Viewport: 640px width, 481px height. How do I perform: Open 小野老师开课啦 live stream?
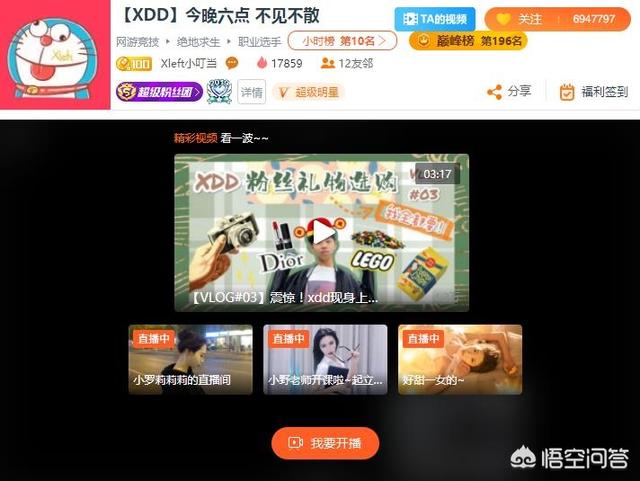[x=325, y=359]
